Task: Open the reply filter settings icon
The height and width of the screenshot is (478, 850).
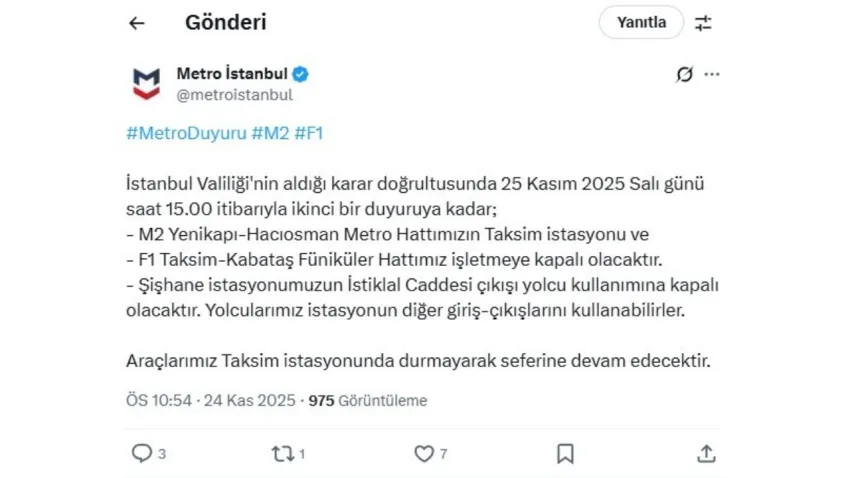Action: click(x=704, y=23)
